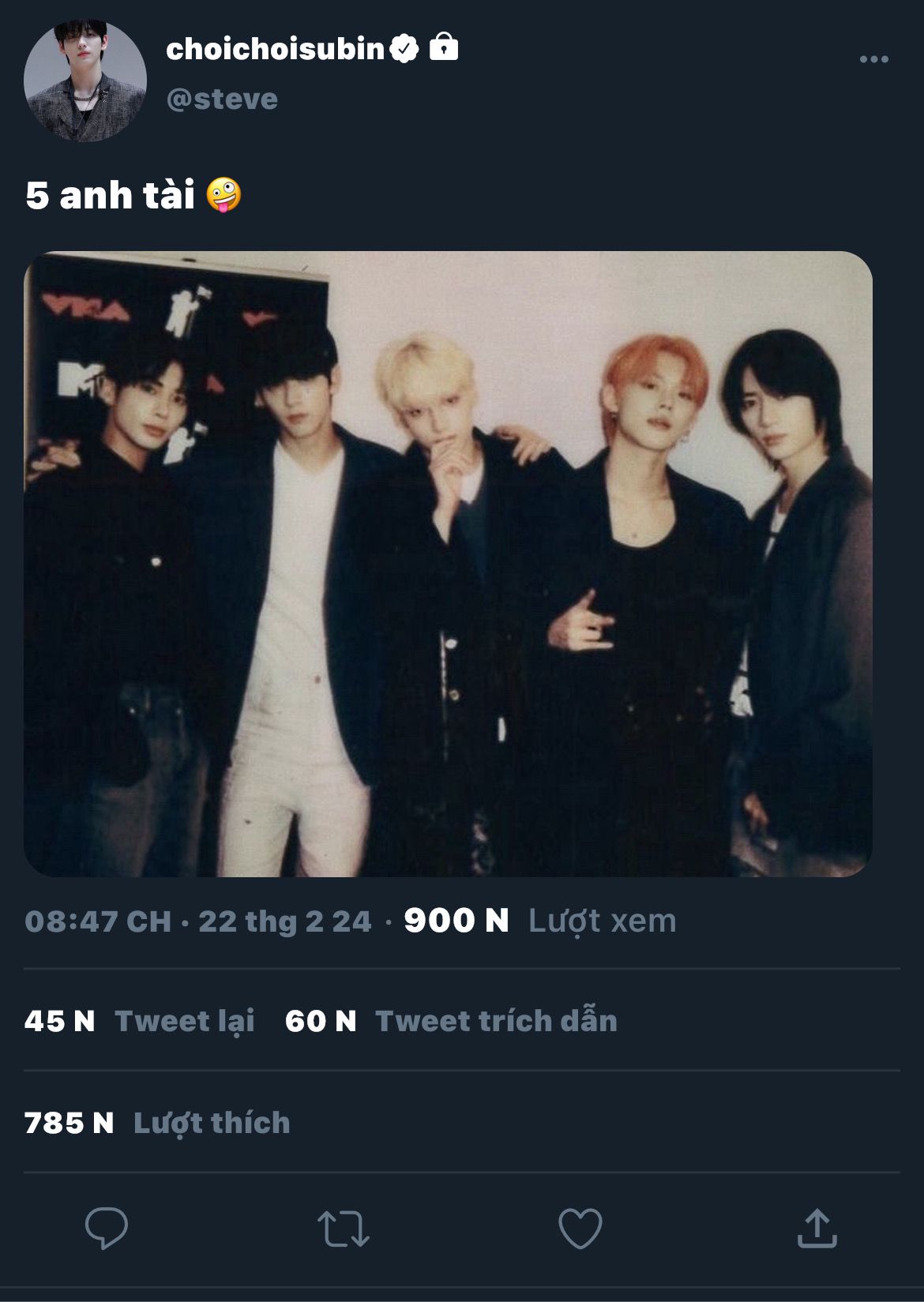Open the @steve profile handle
Viewport: 924px width, 1302px height.
(x=222, y=99)
